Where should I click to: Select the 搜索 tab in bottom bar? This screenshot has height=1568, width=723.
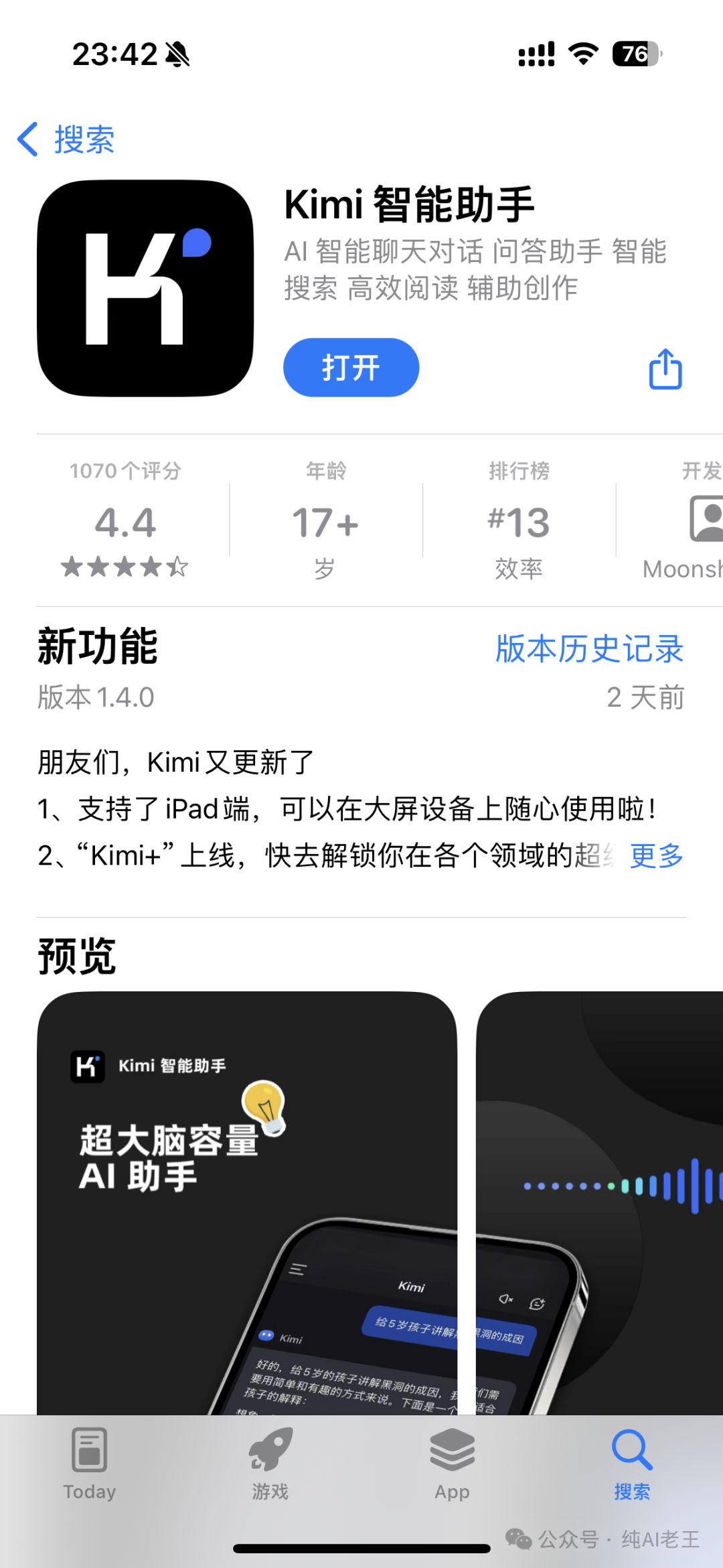click(632, 1464)
